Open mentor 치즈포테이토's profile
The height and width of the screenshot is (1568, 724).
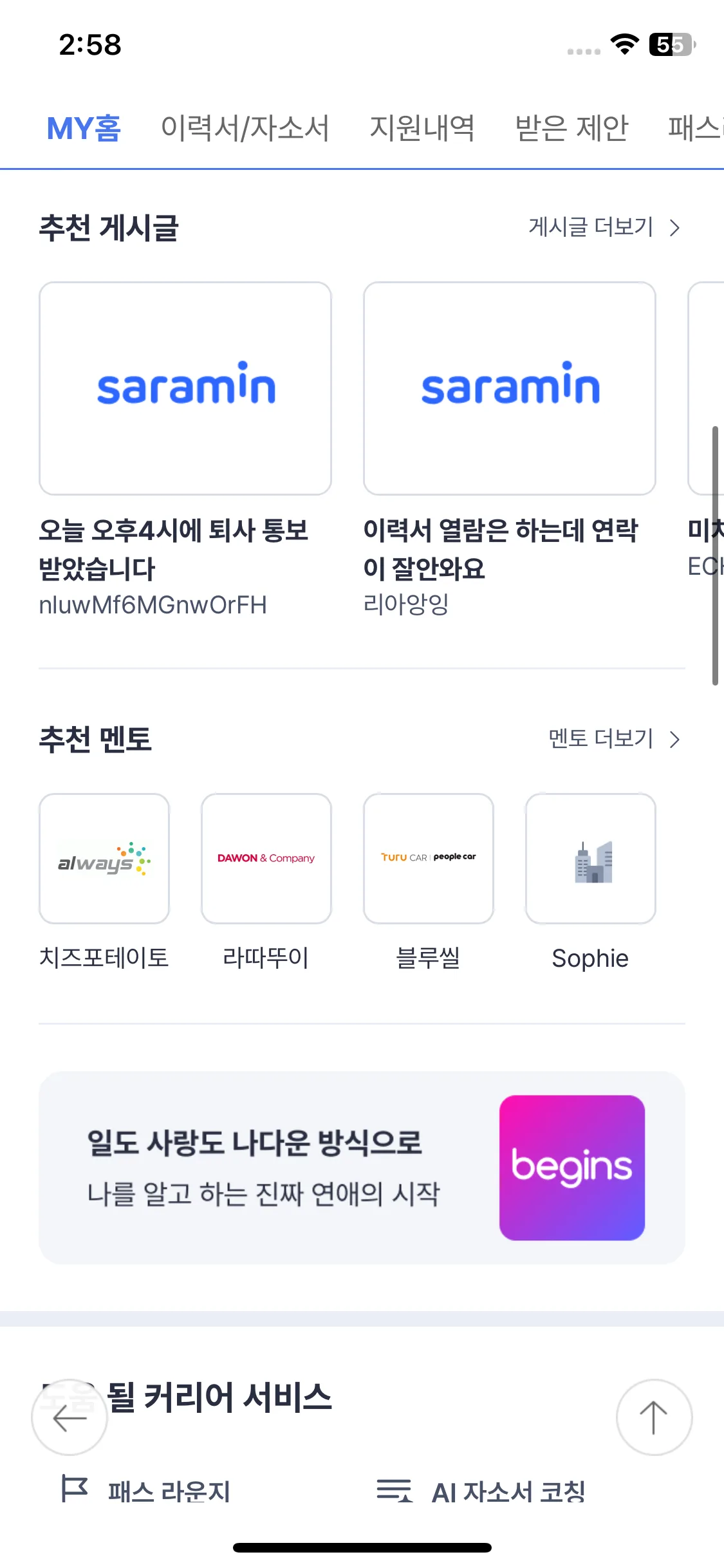104,882
